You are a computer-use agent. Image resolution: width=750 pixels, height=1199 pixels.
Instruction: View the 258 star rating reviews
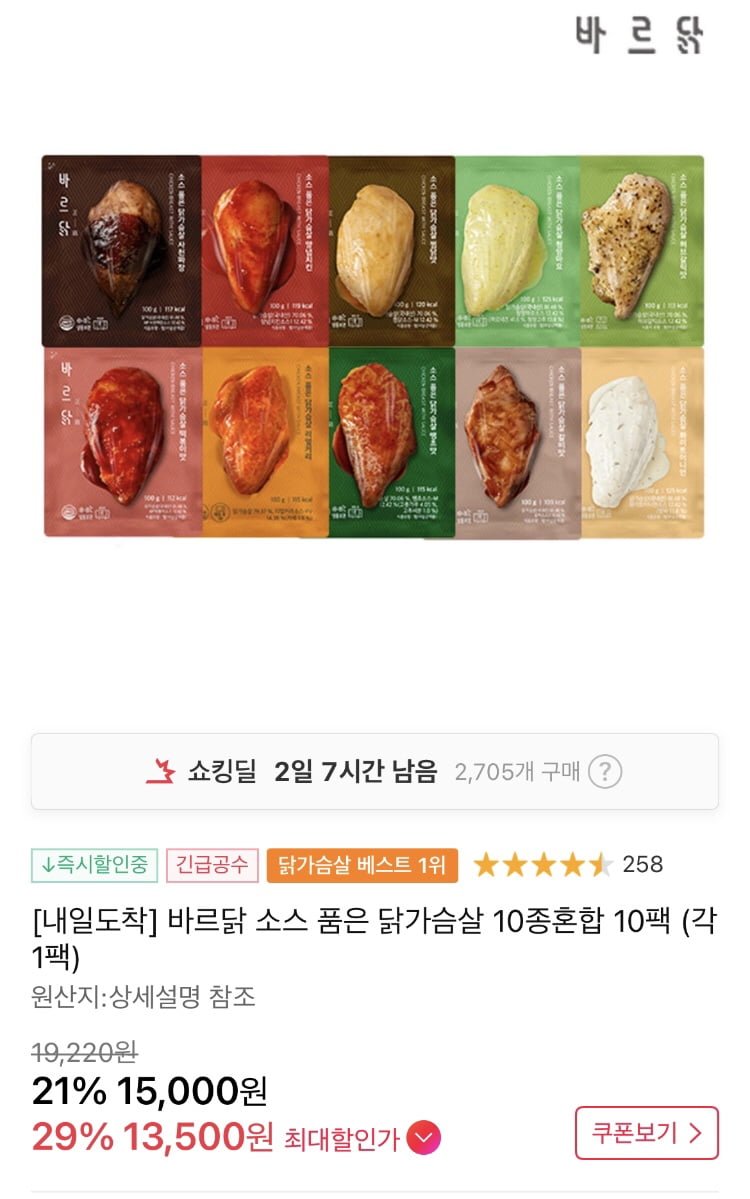coord(567,864)
